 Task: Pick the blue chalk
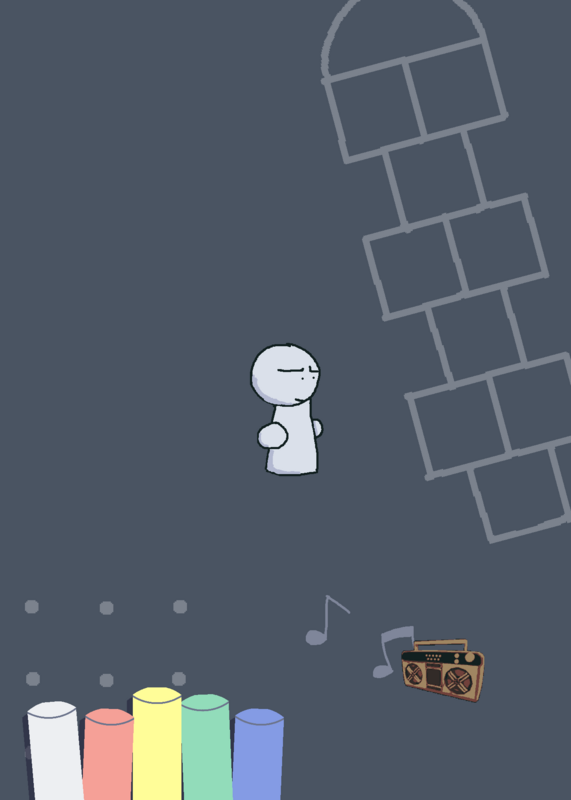[x=258, y=754]
